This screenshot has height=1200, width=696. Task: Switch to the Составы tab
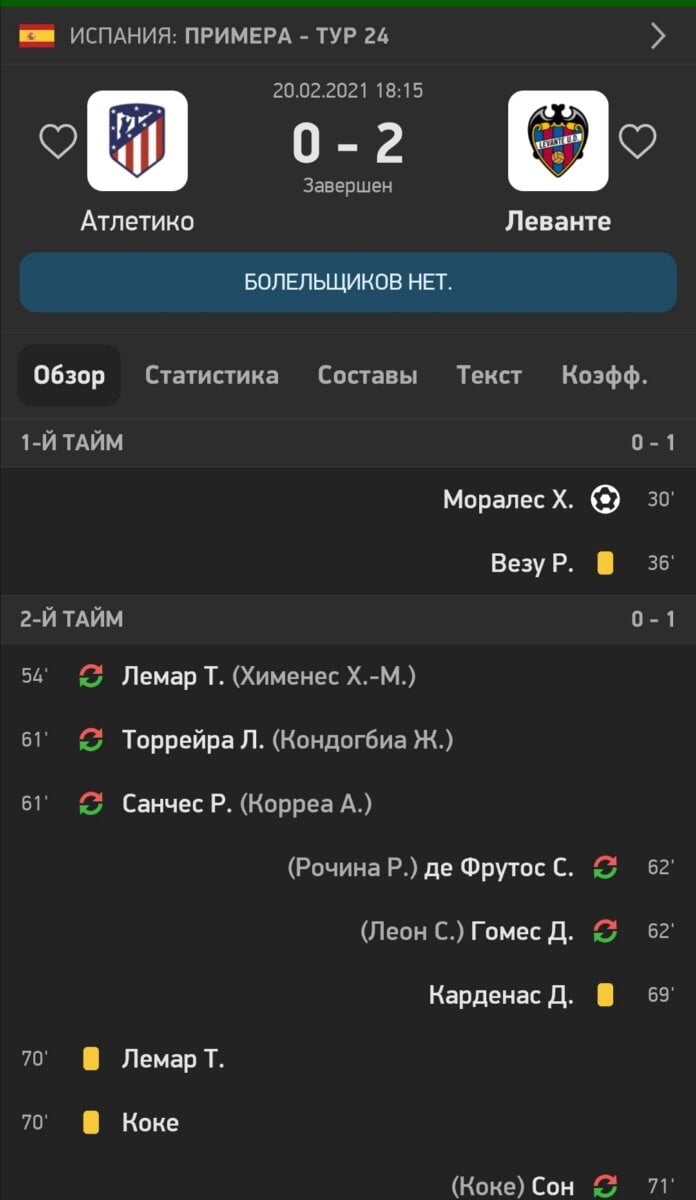[x=368, y=375]
